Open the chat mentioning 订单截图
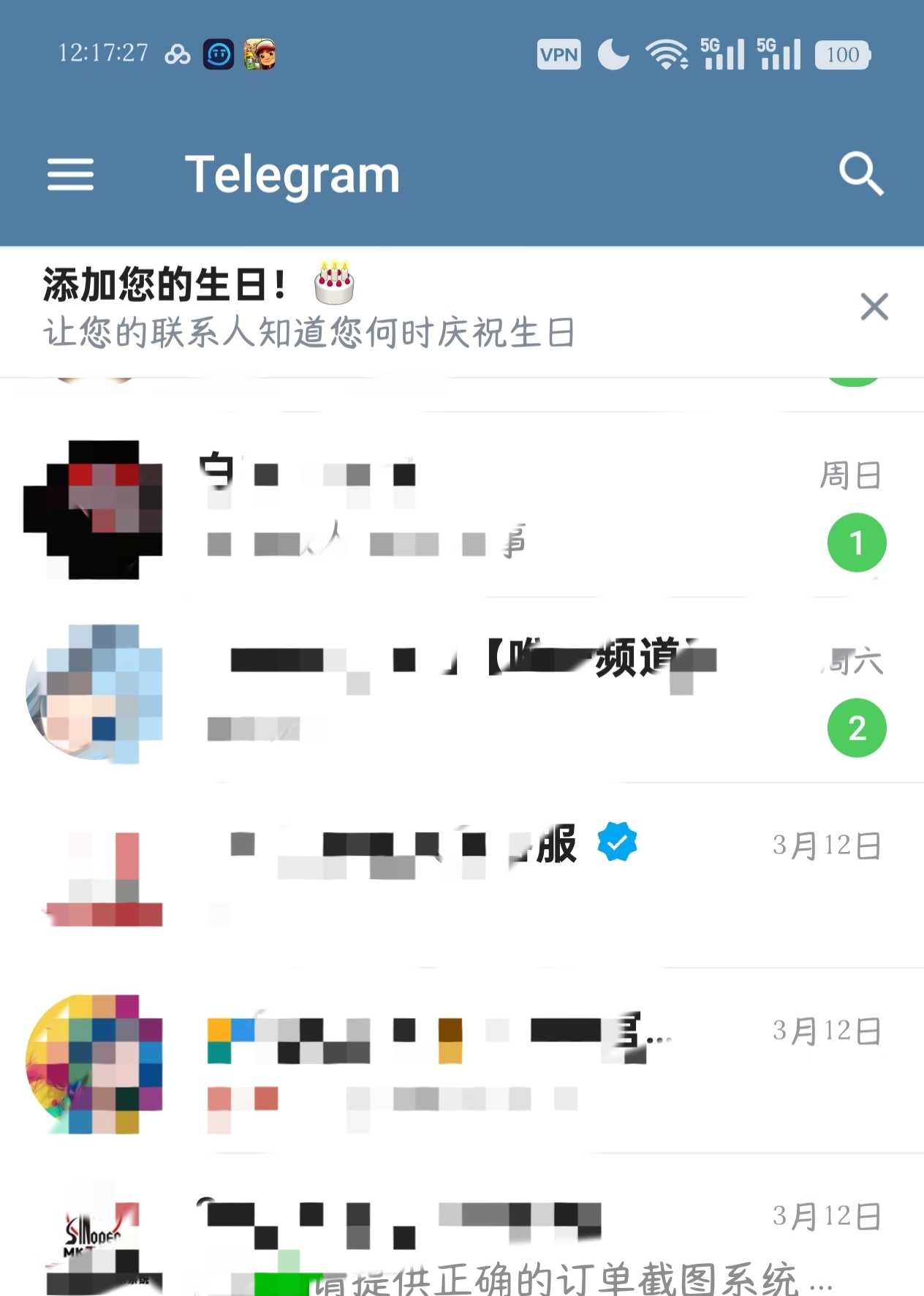Screen dimensions: 924x1296 pyautogui.click(x=512, y=1243)
